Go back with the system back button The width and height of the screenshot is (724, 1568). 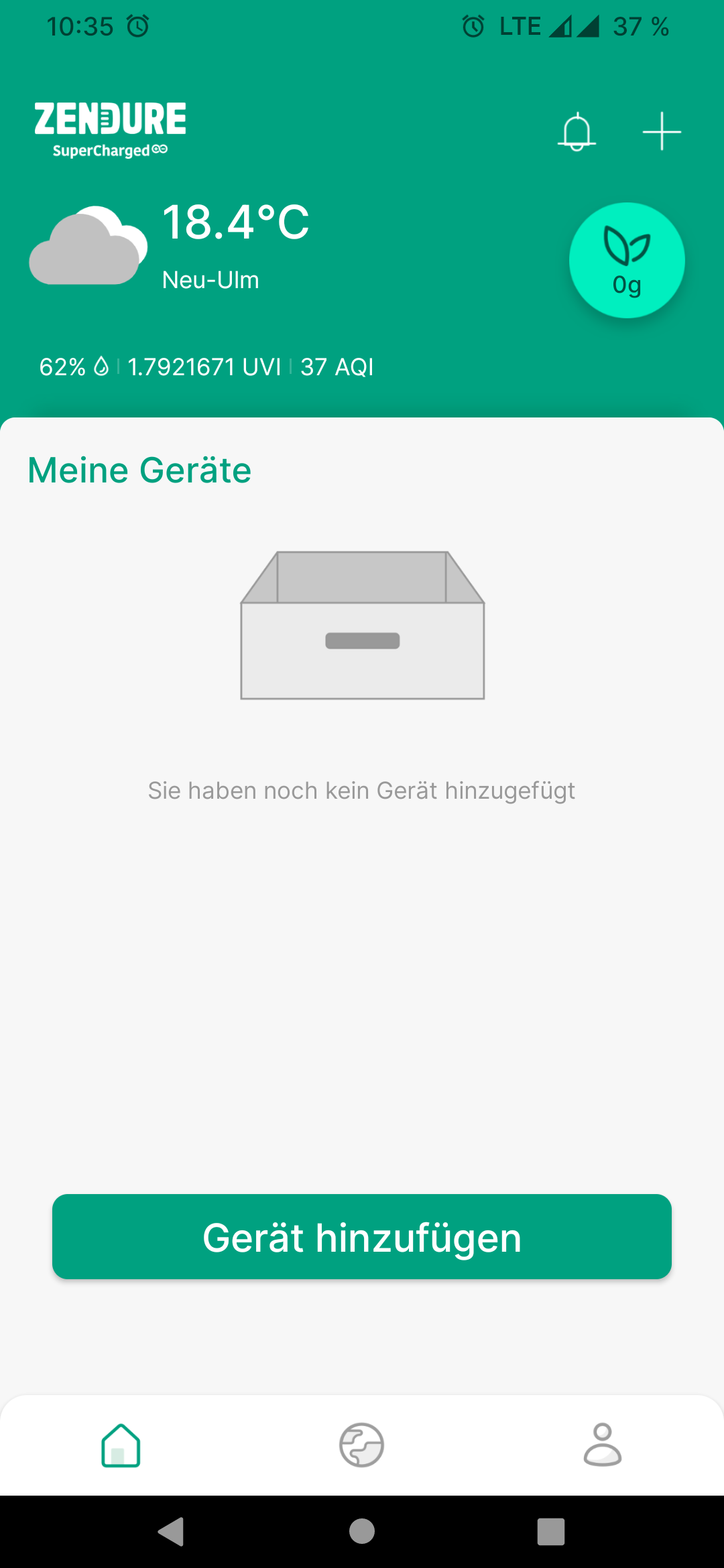[x=171, y=1531]
